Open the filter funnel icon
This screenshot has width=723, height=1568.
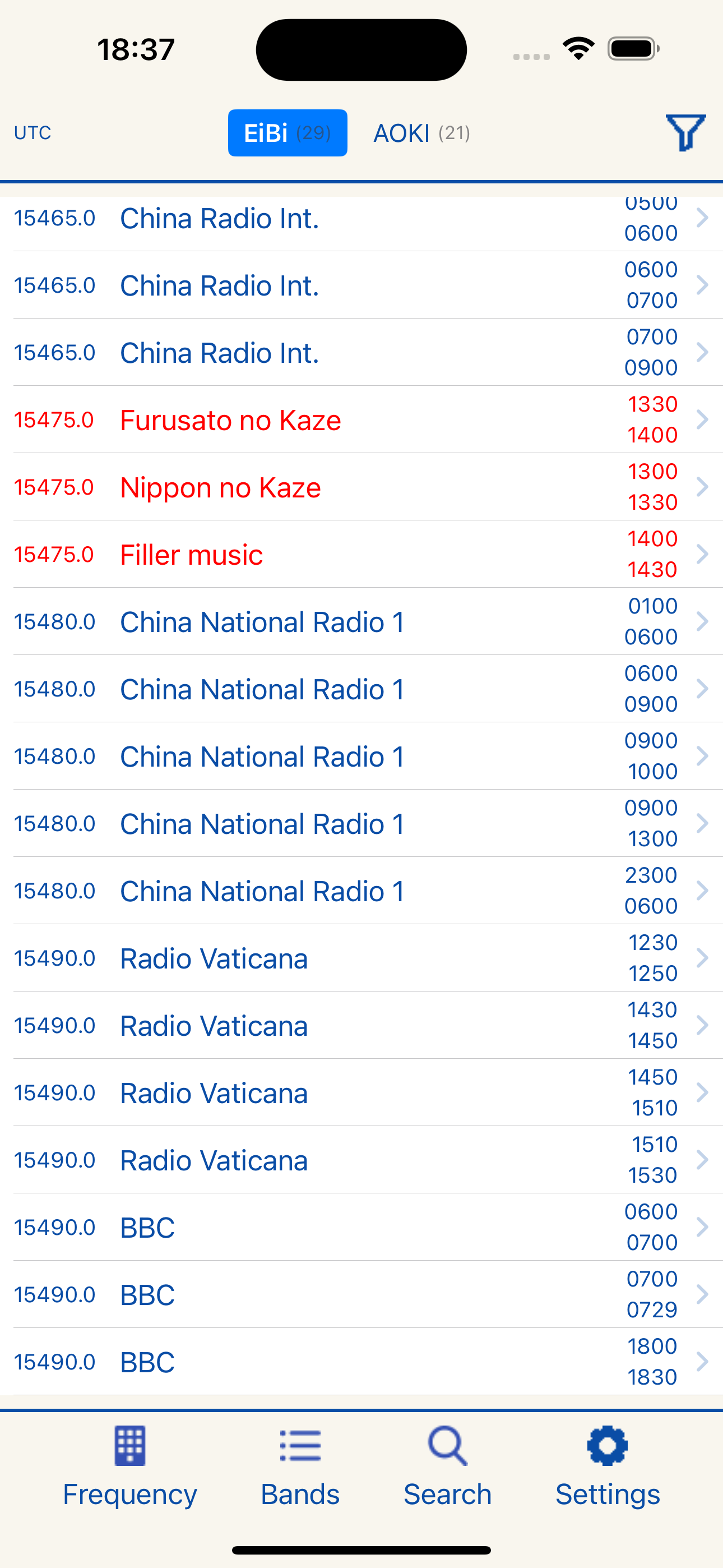tap(685, 133)
